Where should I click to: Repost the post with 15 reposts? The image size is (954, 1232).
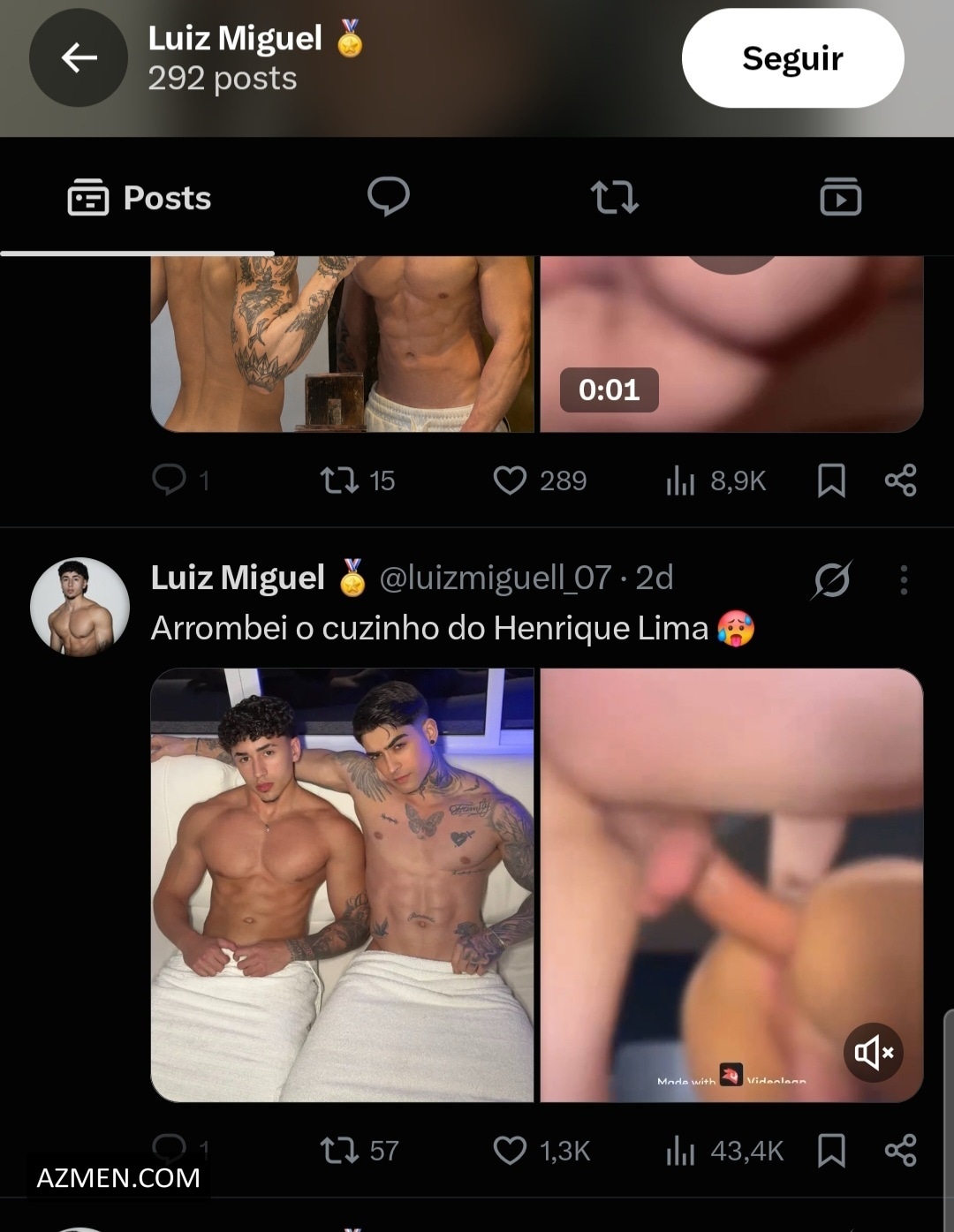tap(357, 480)
